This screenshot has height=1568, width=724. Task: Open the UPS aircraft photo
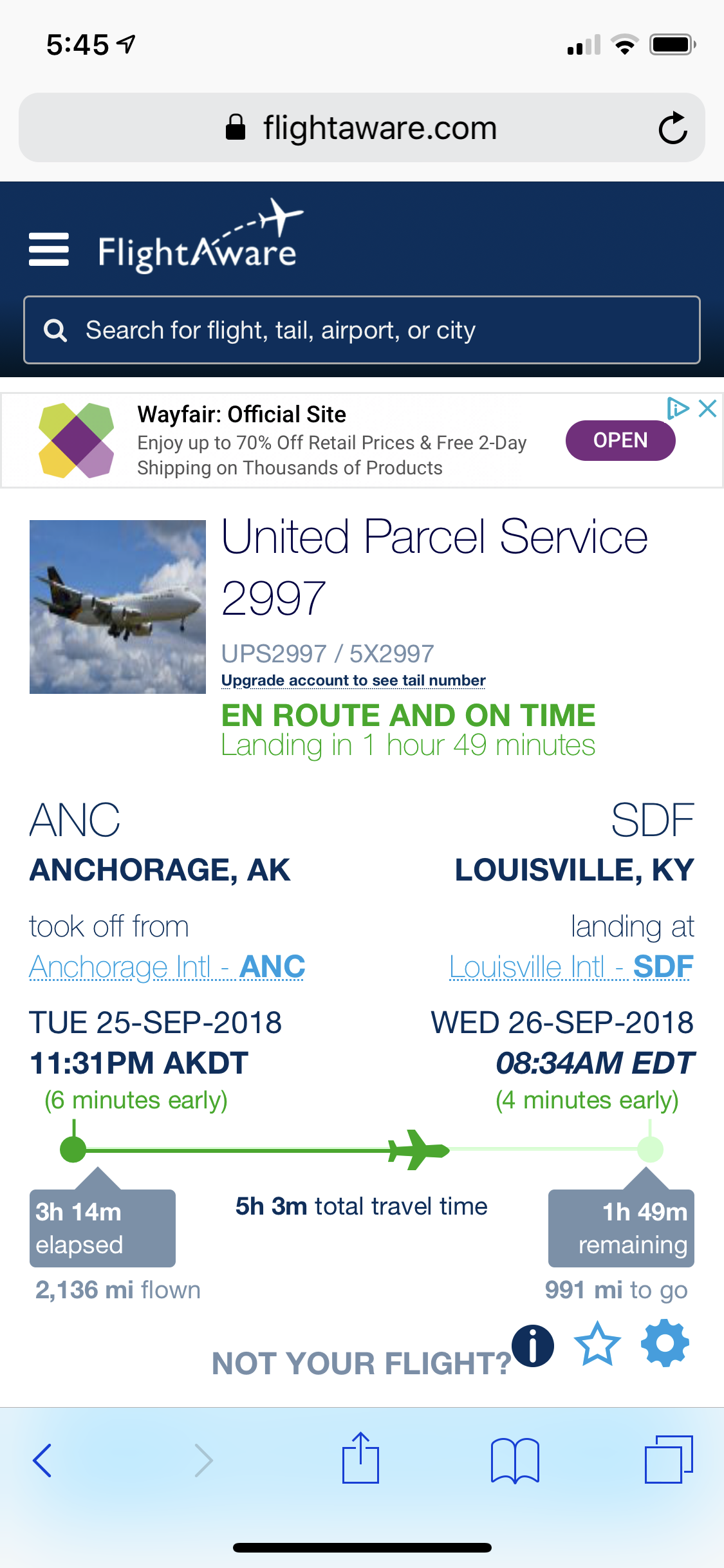(118, 607)
